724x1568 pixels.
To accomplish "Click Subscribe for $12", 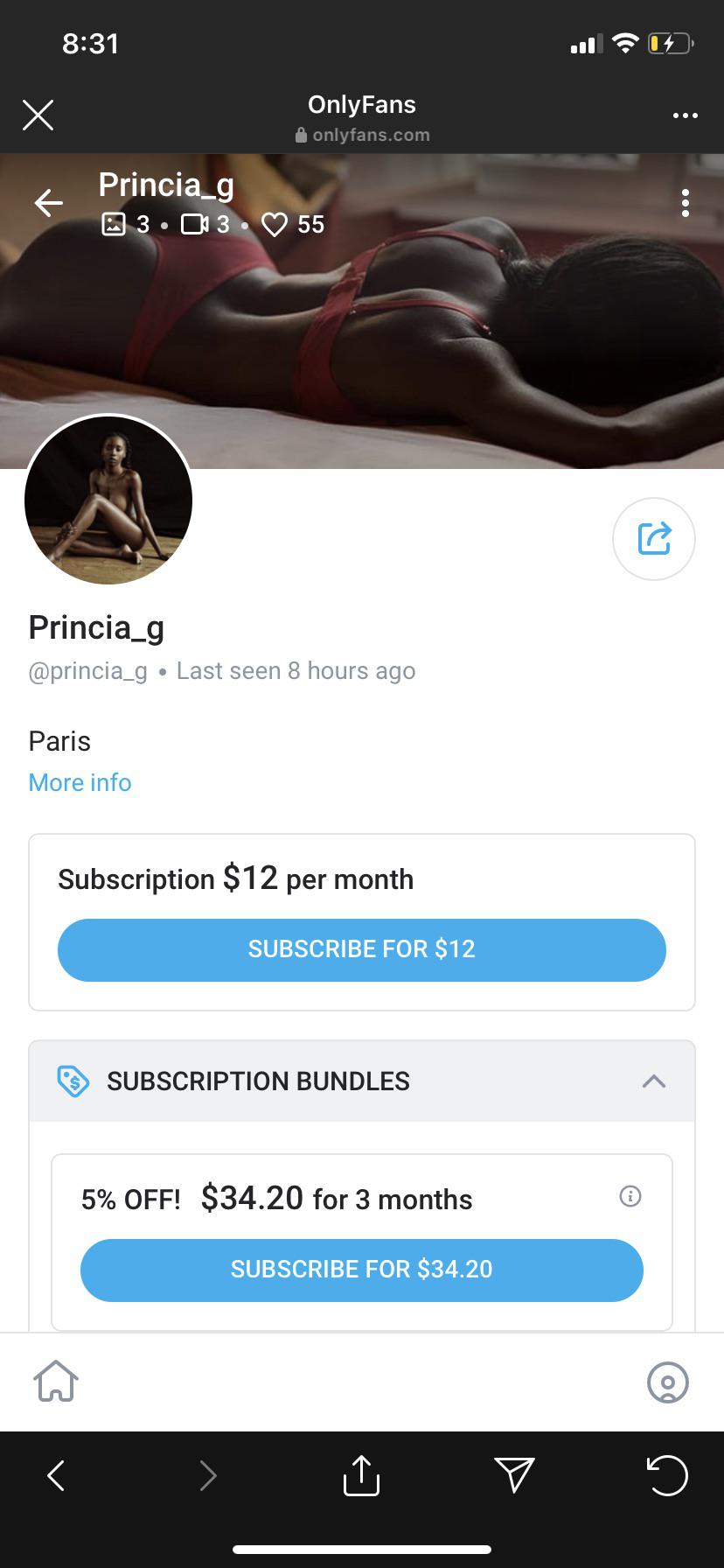I will coord(361,949).
